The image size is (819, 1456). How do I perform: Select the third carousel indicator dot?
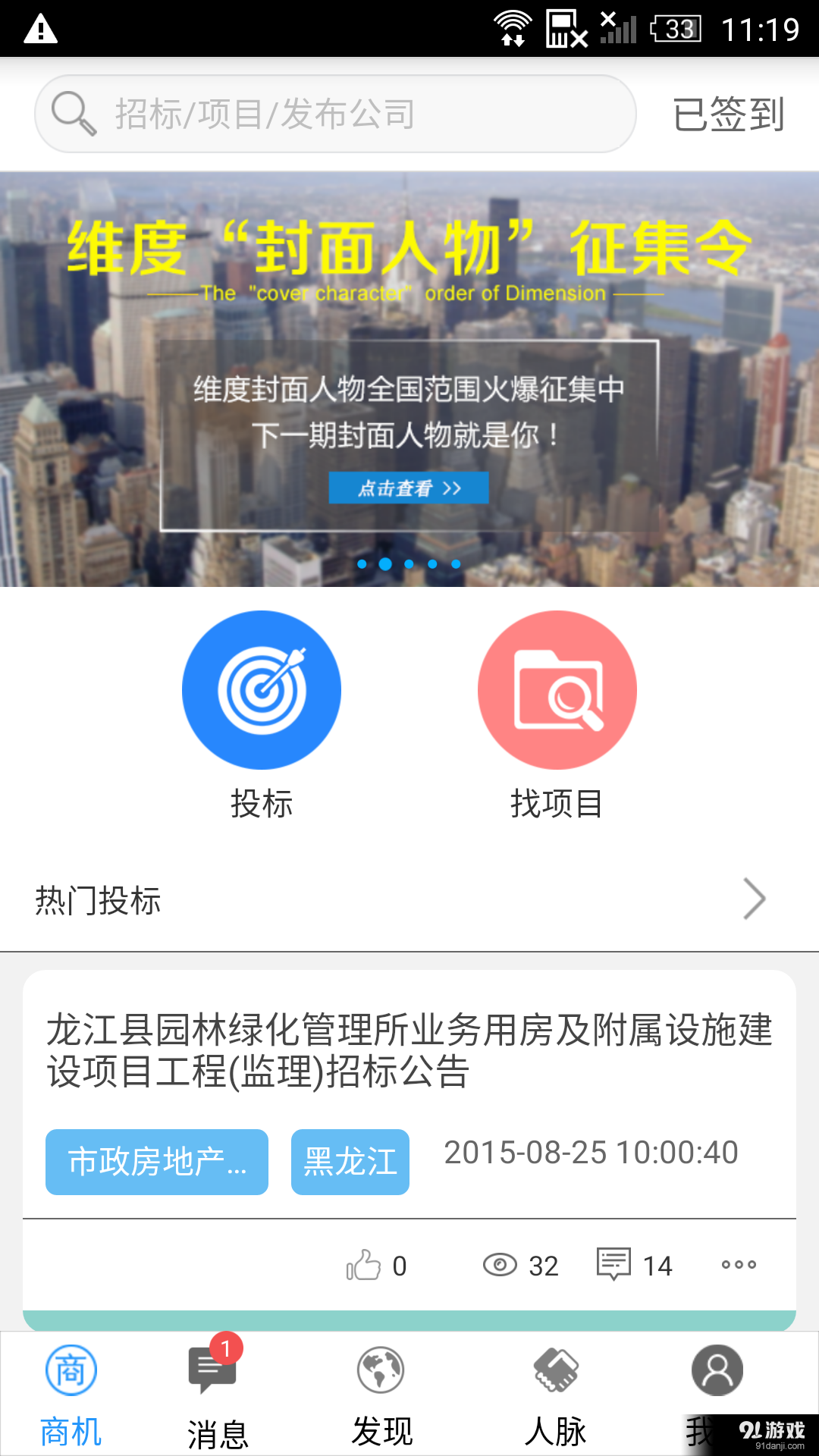[x=409, y=564]
